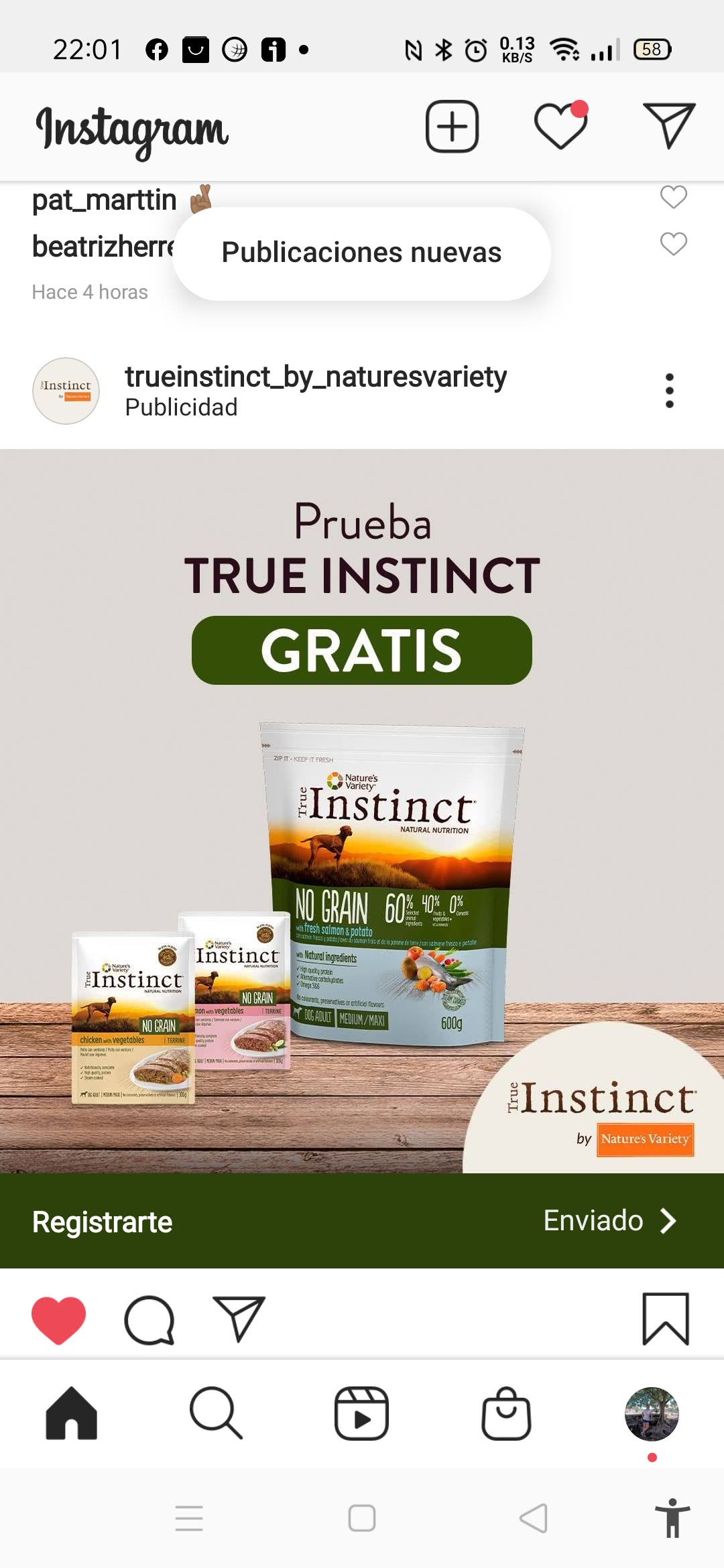Switch to the Search tab
The width and height of the screenshot is (724, 1568).
[216, 1413]
